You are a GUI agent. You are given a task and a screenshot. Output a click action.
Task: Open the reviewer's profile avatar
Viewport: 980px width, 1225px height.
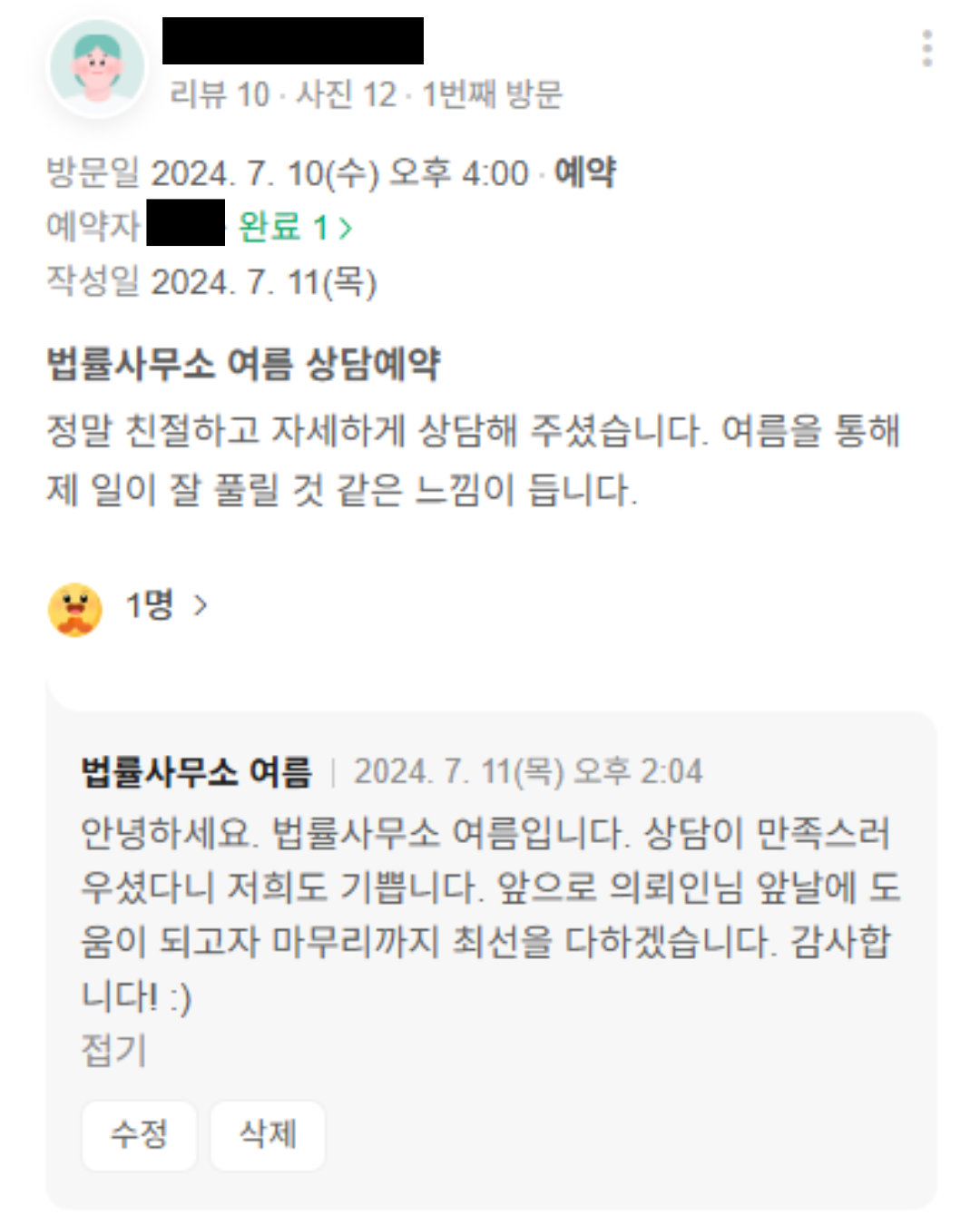(97, 66)
